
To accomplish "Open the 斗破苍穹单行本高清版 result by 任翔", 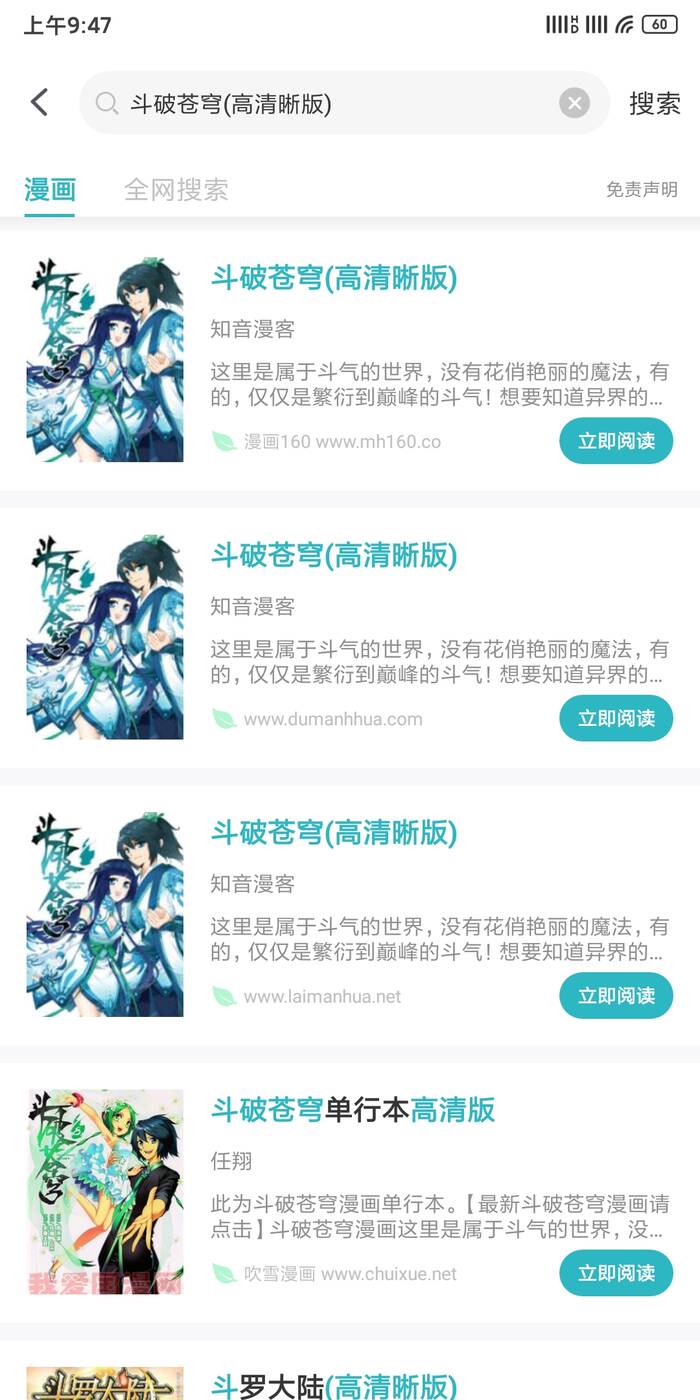I will (x=353, y=1110).
